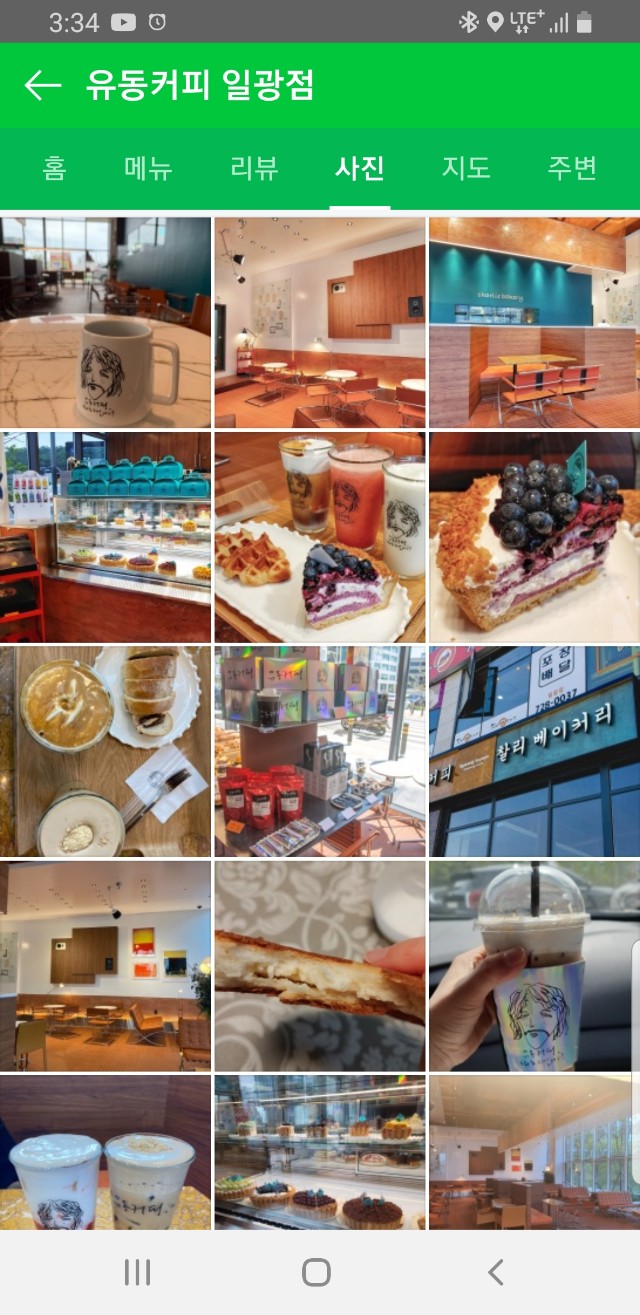Open the photo of the hand-held iced takeout cup
Viewport: 640px width, 1315px height.
click(534, 966)
